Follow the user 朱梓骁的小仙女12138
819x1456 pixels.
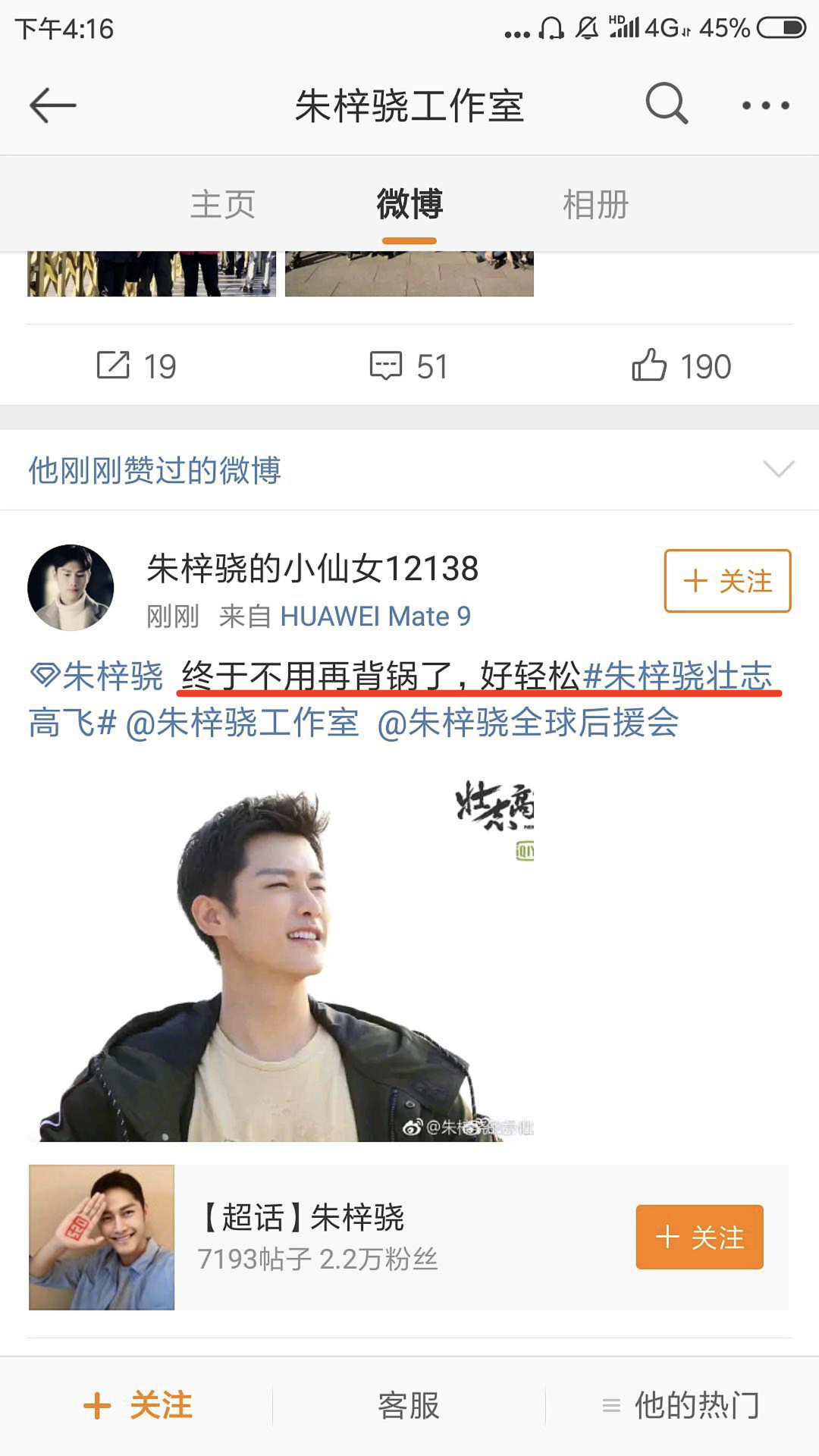coord(727,581)
